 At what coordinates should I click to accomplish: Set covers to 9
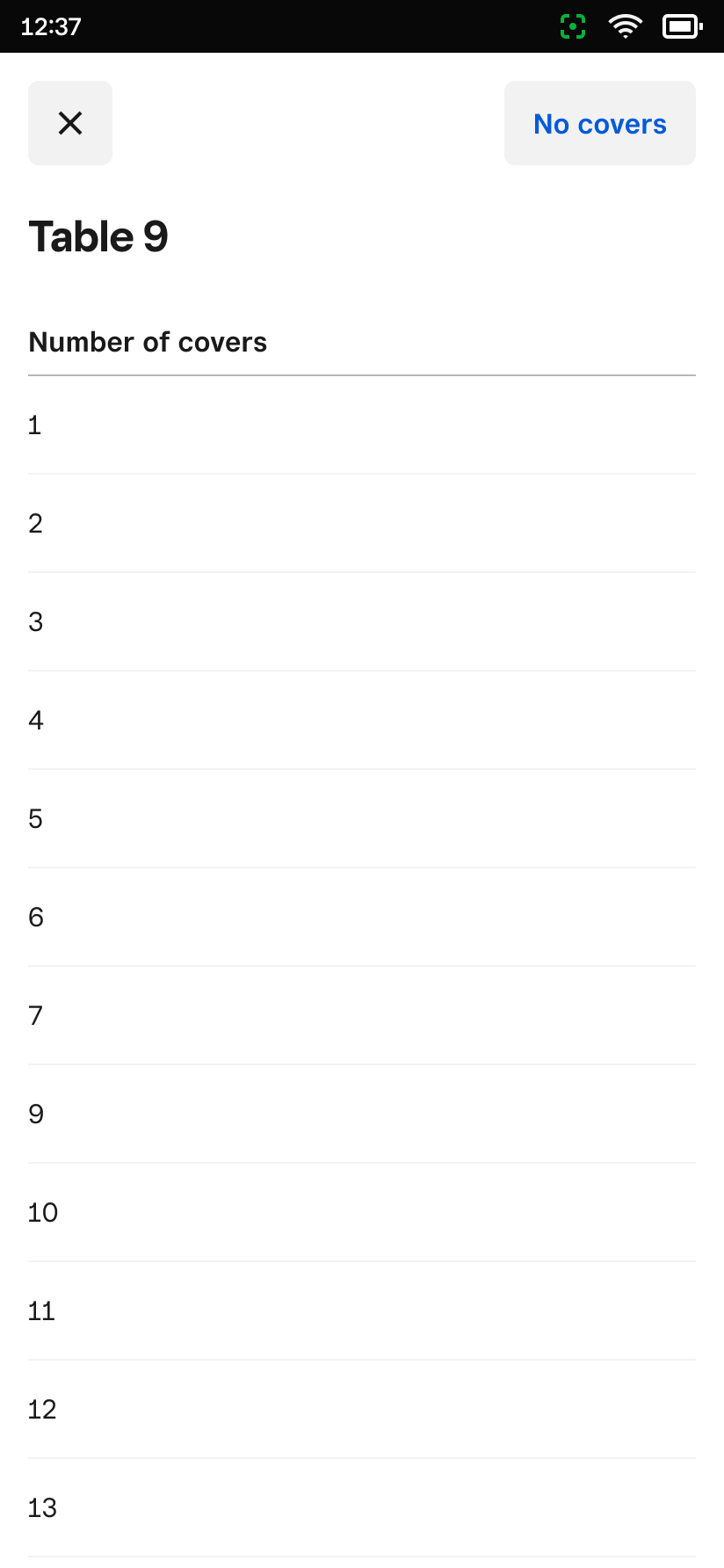pos(362,1114)
